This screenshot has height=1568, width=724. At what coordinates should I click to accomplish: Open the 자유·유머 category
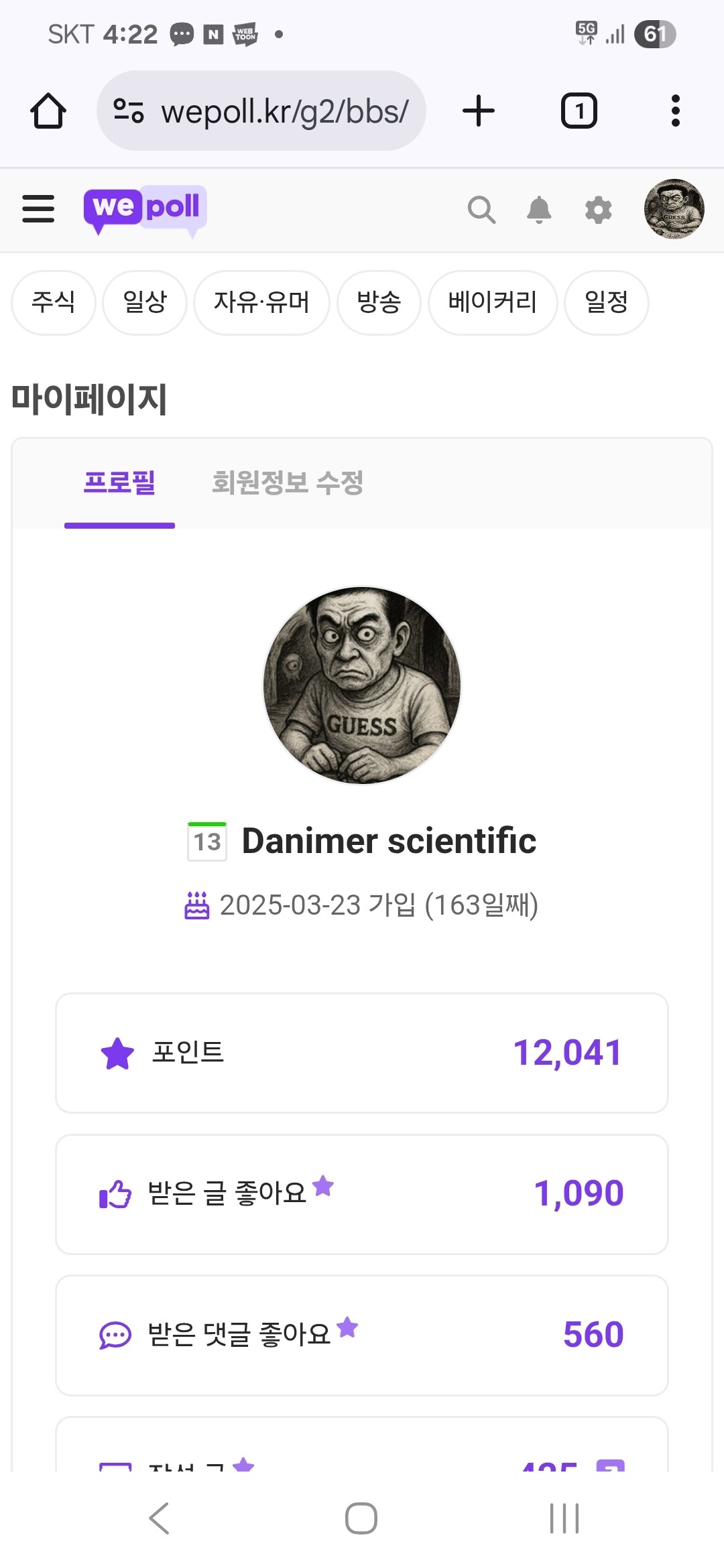click(261, 302)
